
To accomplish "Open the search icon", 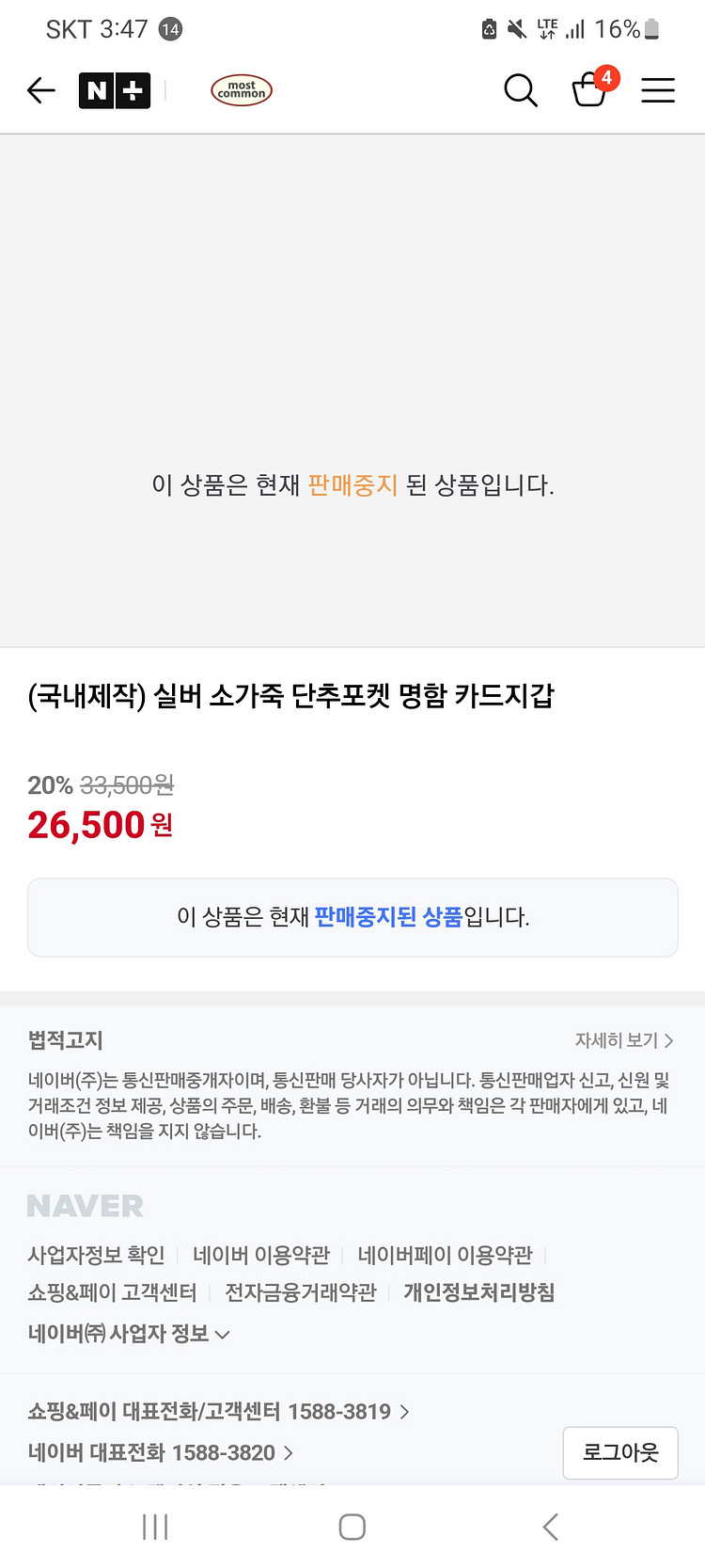I will tap(521, 90).
